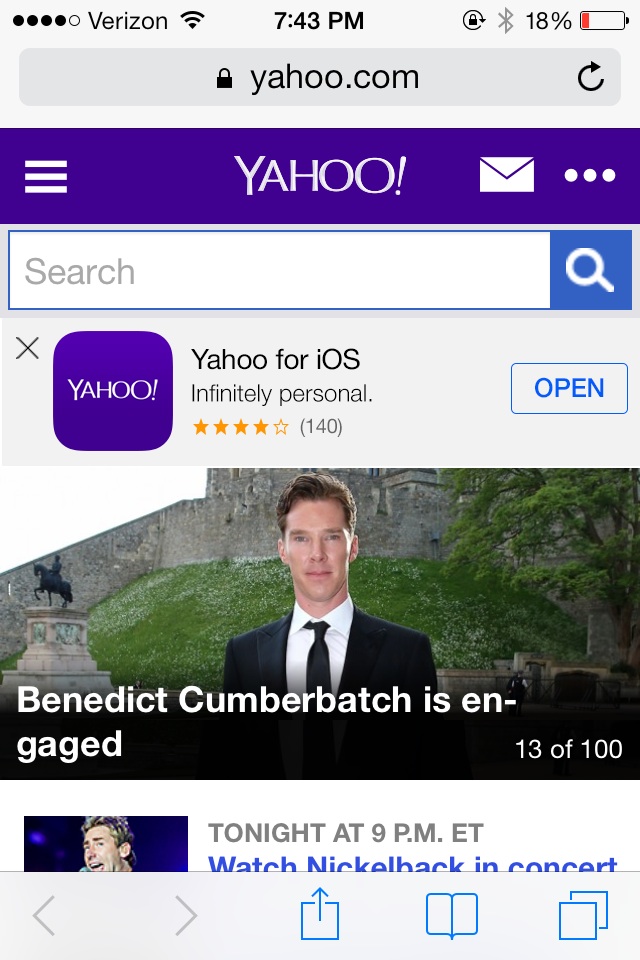640x960 pixels.
Task: Open the Nickelback concert thumbnail
Action: (x=106, y=844)
